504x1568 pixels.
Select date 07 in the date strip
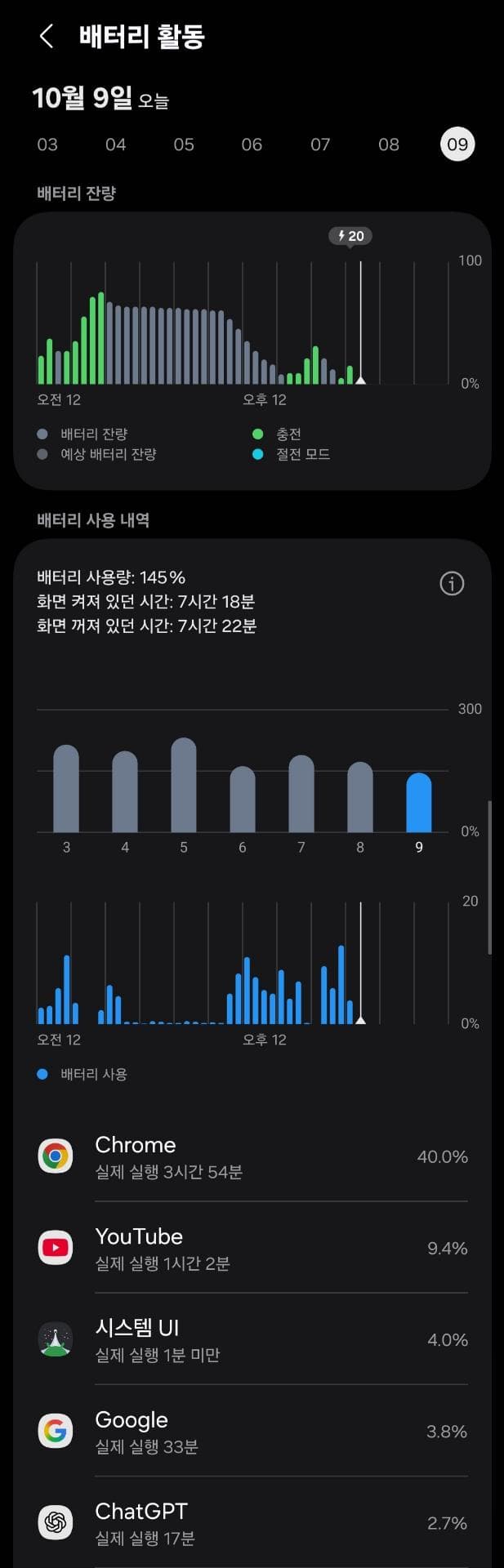coord(320,145)
